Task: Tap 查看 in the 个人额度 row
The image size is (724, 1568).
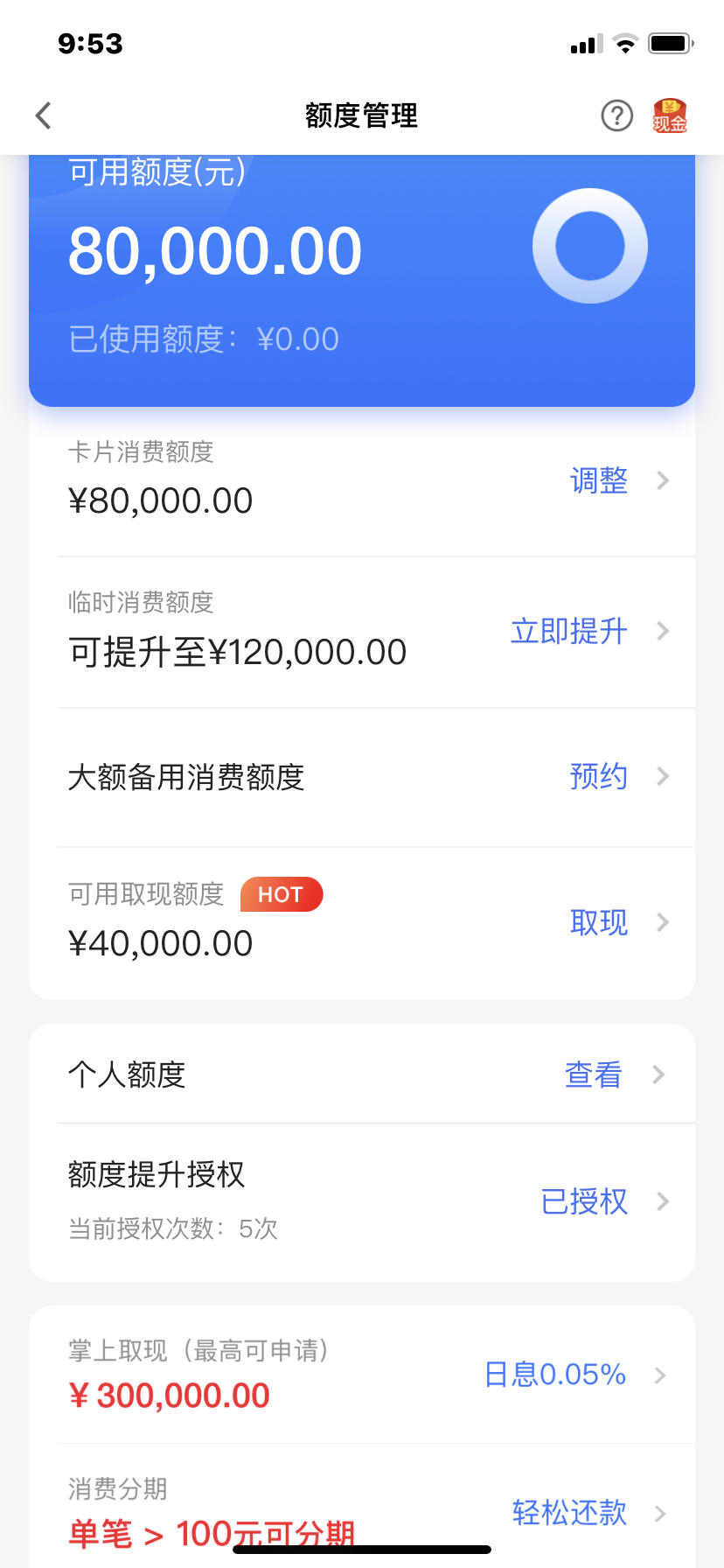Action: pos(594,1074)
